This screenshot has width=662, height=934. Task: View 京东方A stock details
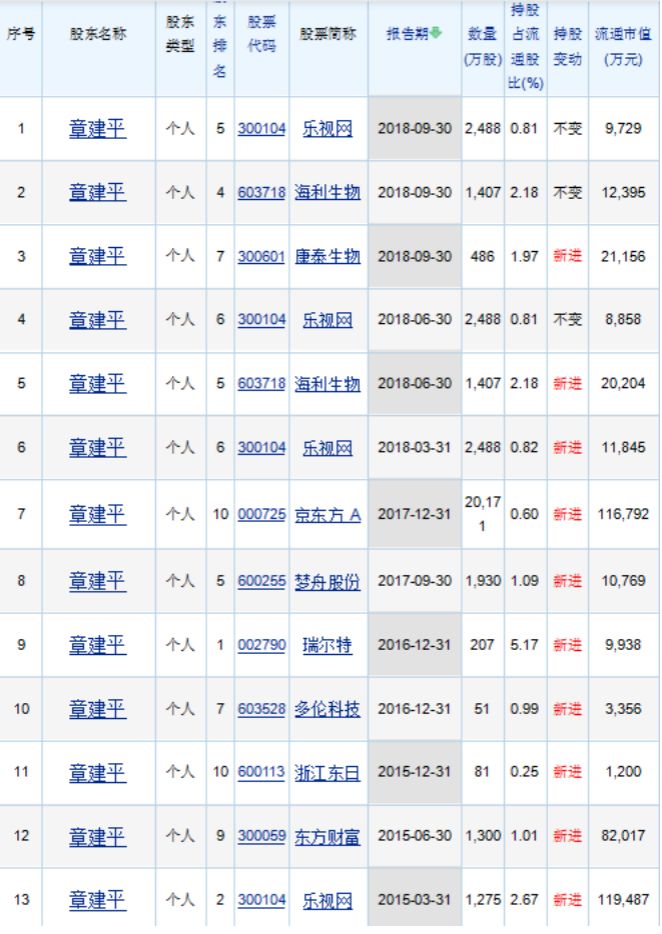click(x=328, y=514)
